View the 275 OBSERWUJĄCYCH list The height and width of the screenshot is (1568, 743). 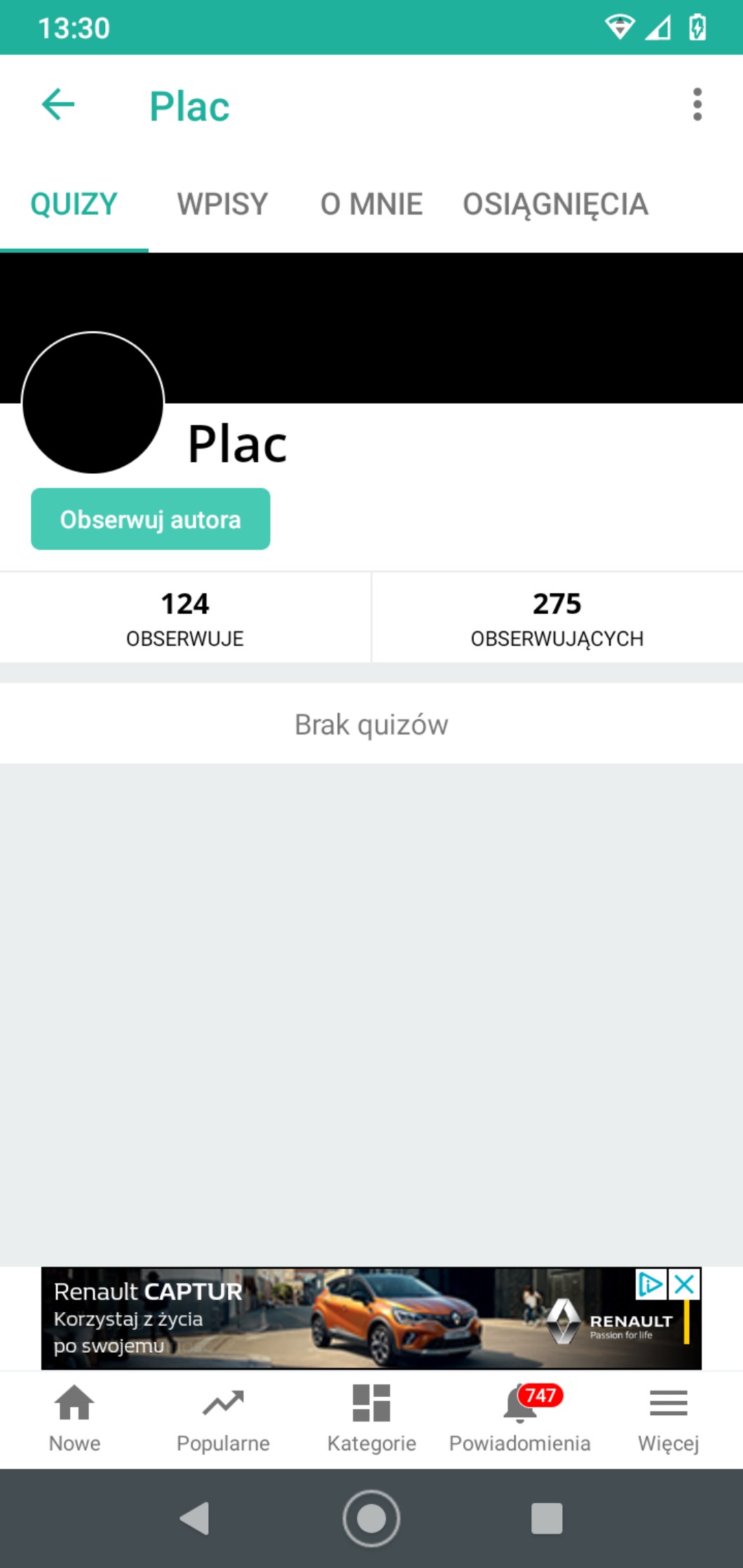pyautogui.click(x=557, y=618)
